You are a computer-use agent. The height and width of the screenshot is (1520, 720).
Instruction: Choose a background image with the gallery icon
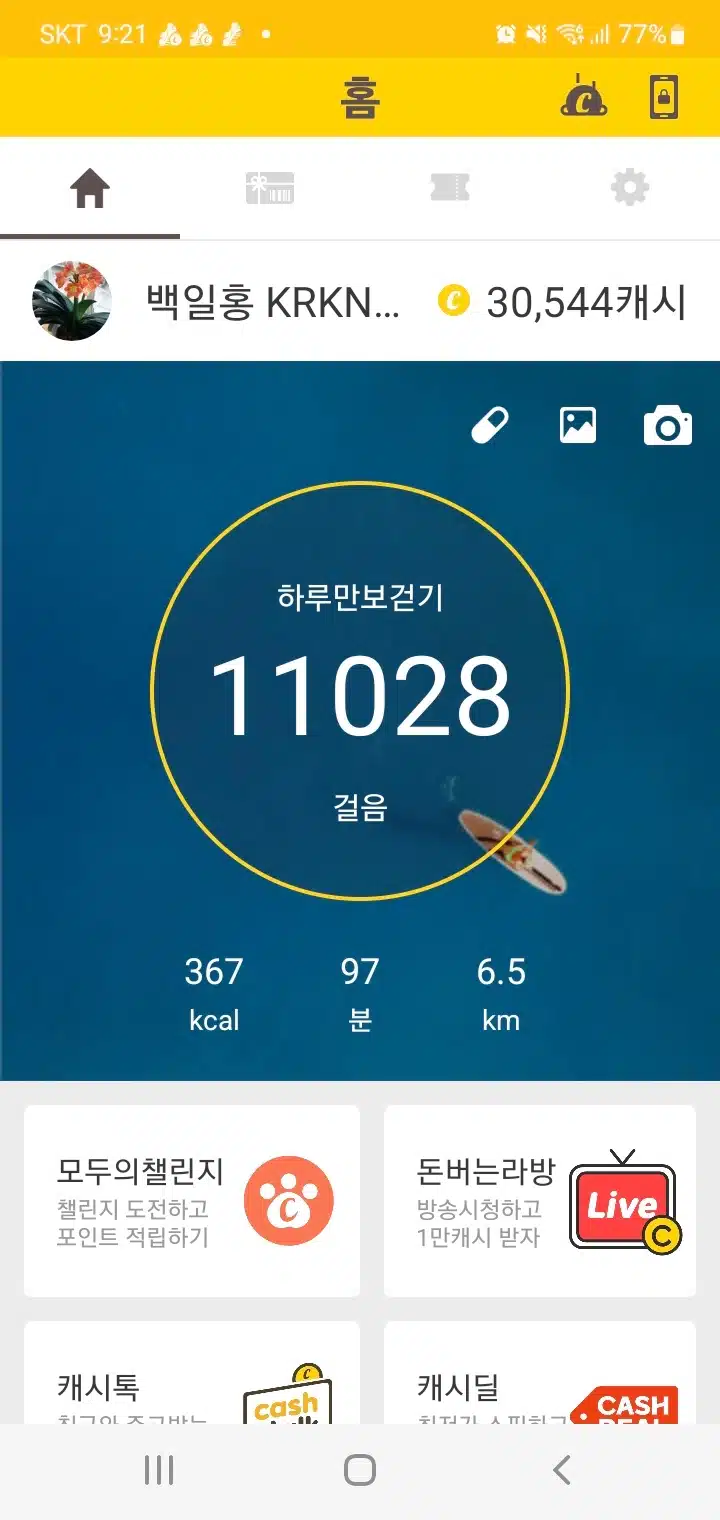coord(578,426)
